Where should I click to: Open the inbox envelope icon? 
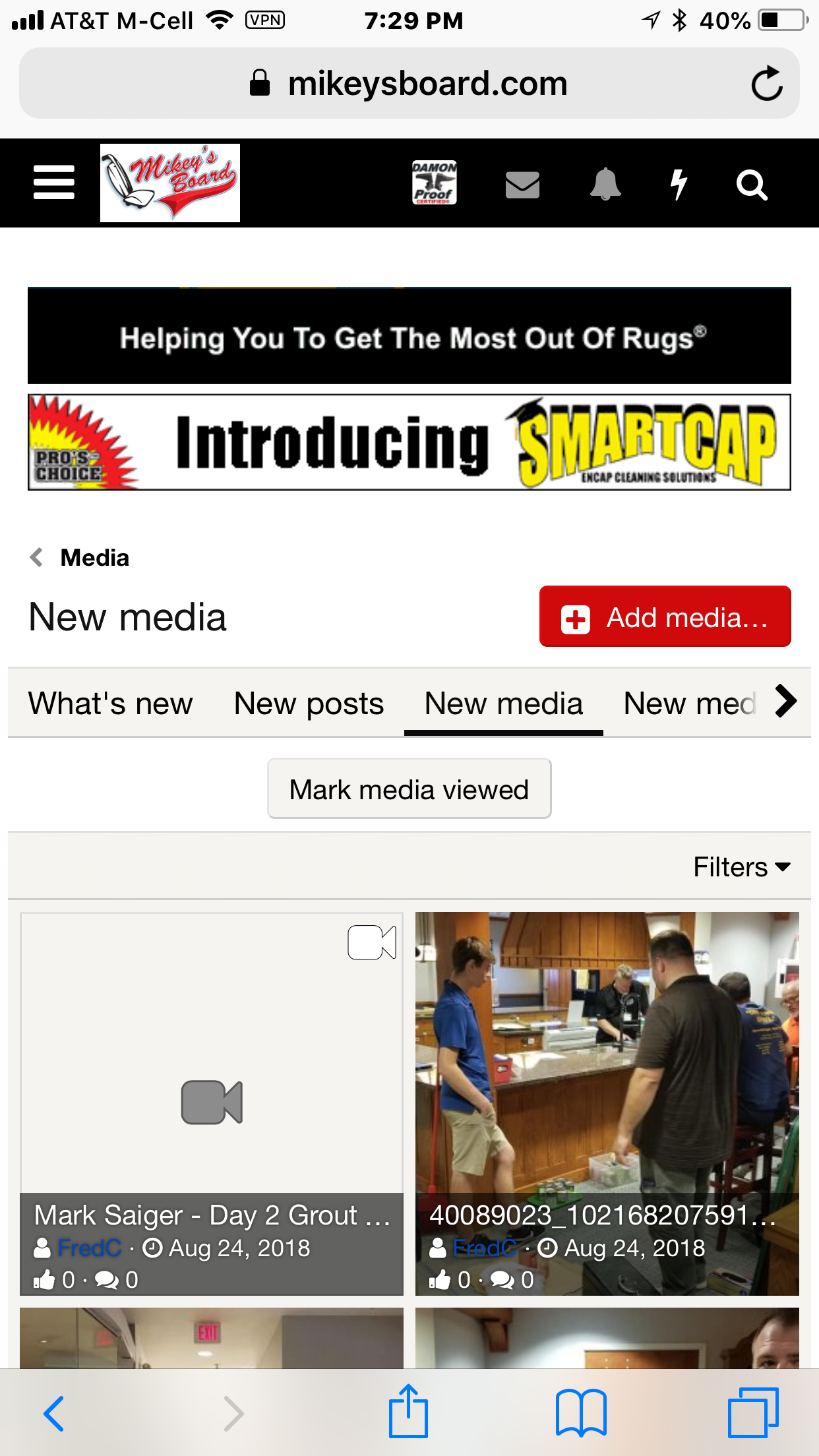(x=522, y=185)
